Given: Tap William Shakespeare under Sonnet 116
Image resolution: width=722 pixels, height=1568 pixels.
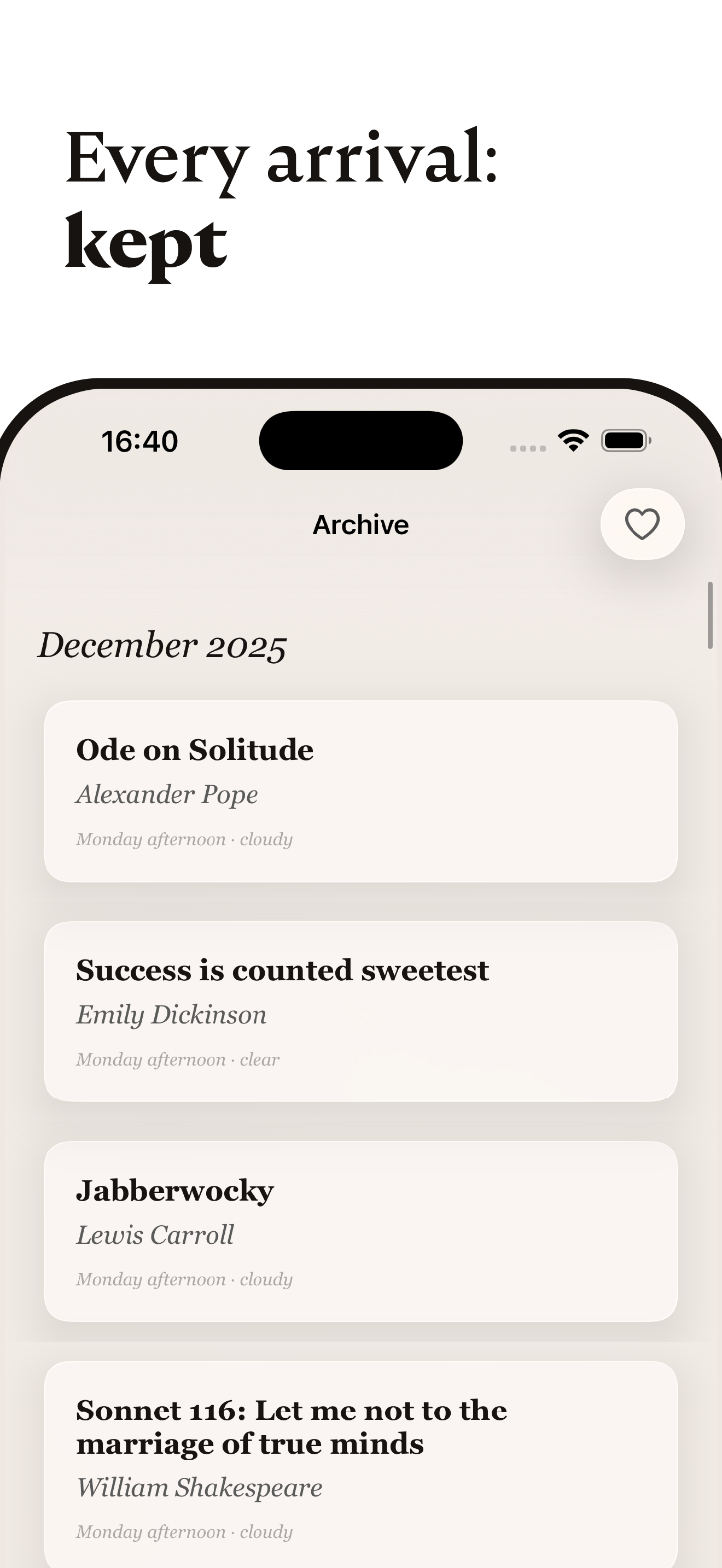Looking at the screenshot, I should point(199,1488).
